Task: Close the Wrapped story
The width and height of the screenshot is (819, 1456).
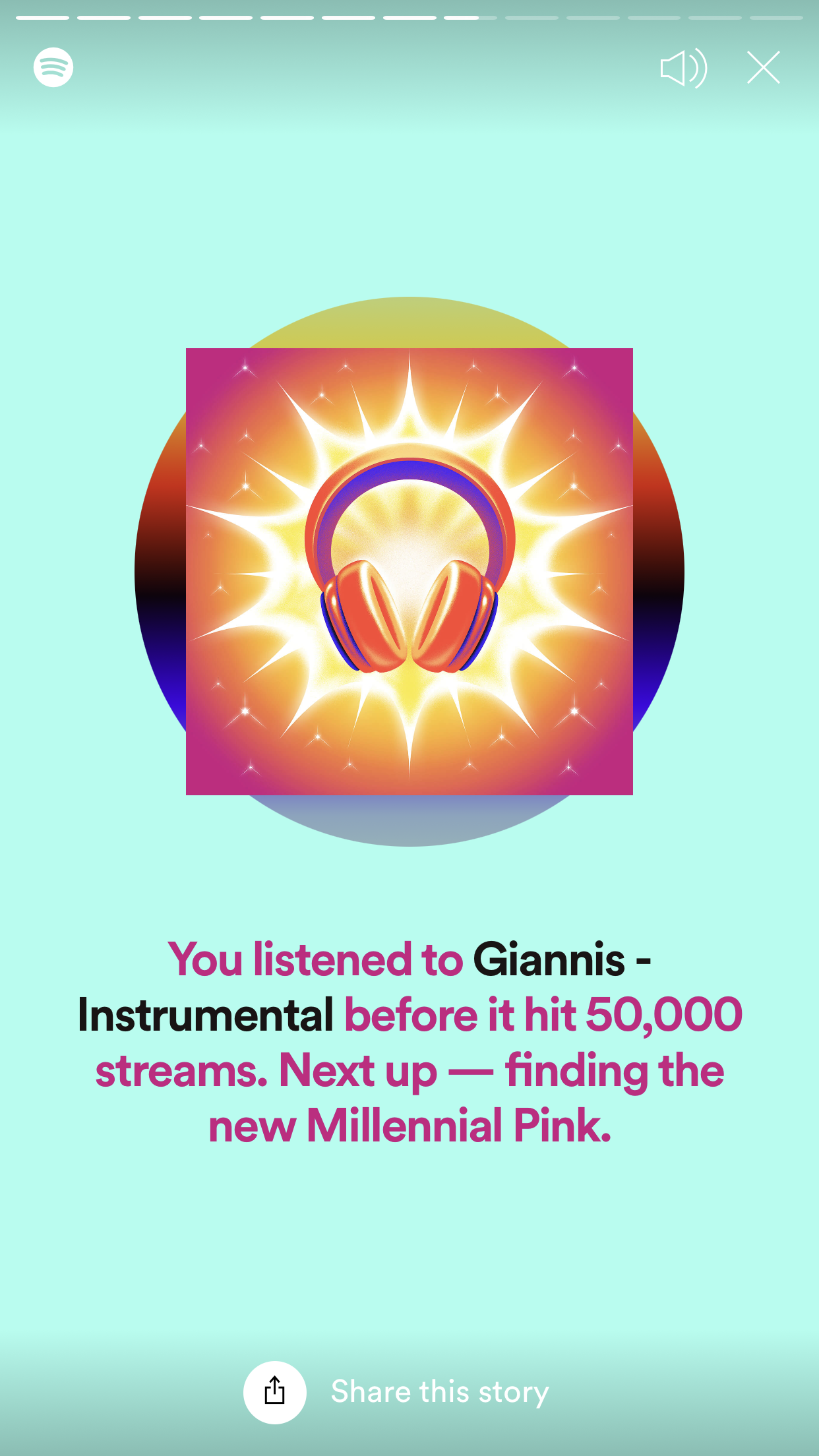Action: 763,68
